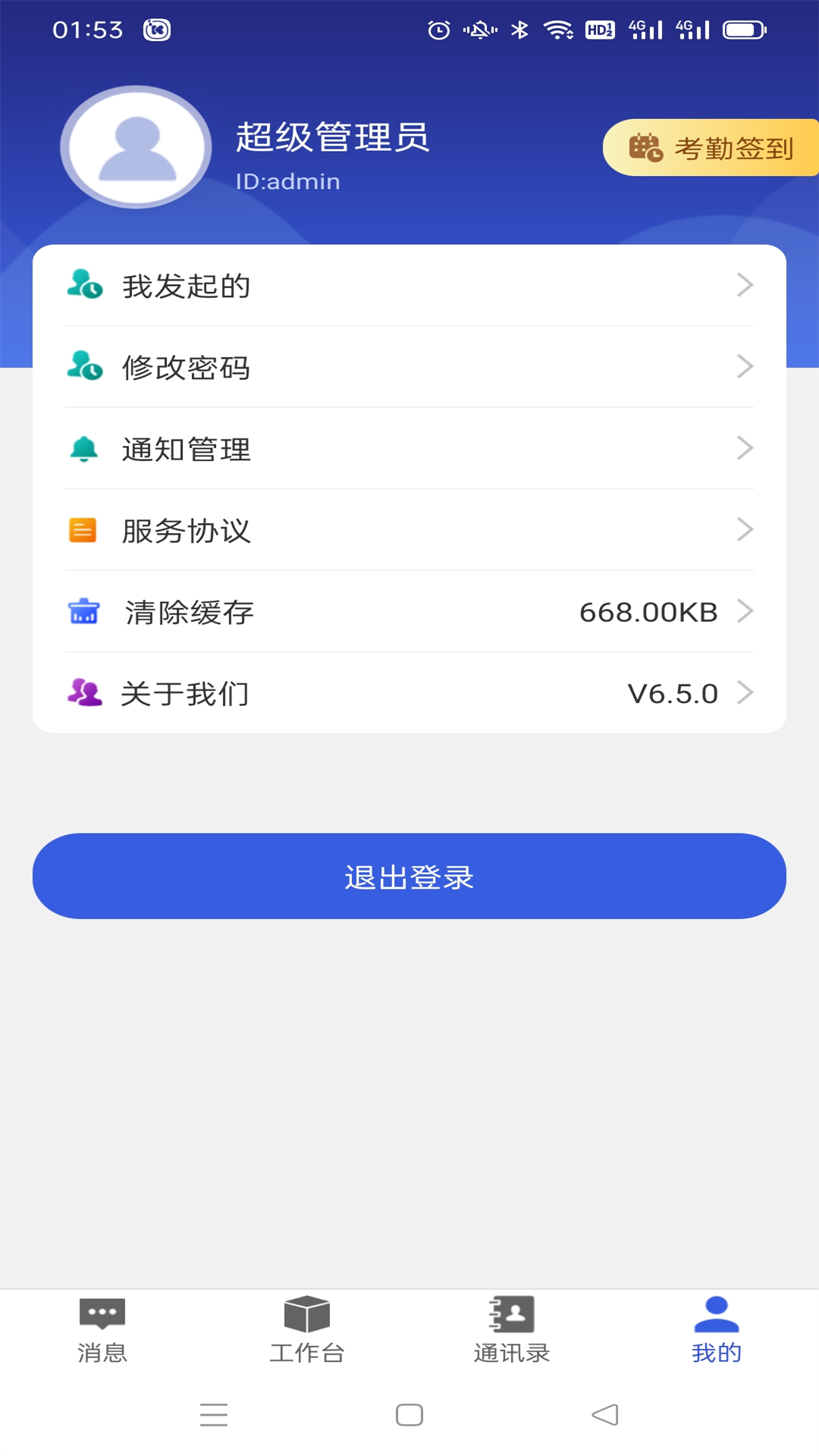Image resolution: width=819 pixels, height=1456 pixels.
Task: Click the 考勤签到 button
Action: tap(711, 147)
